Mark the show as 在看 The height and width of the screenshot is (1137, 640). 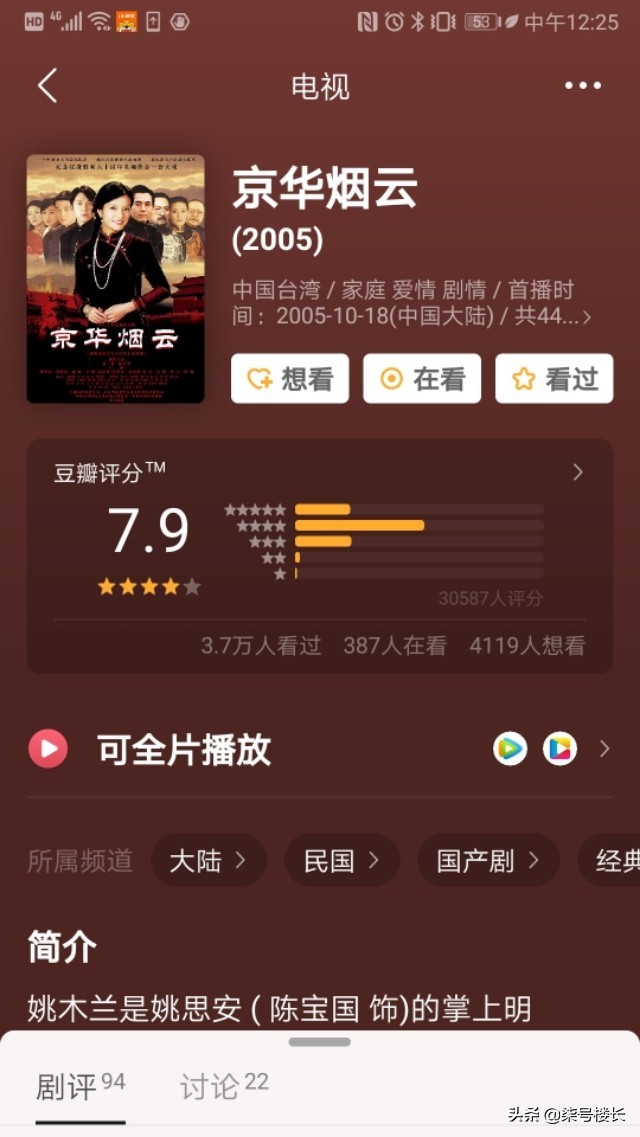pos(422,379)
